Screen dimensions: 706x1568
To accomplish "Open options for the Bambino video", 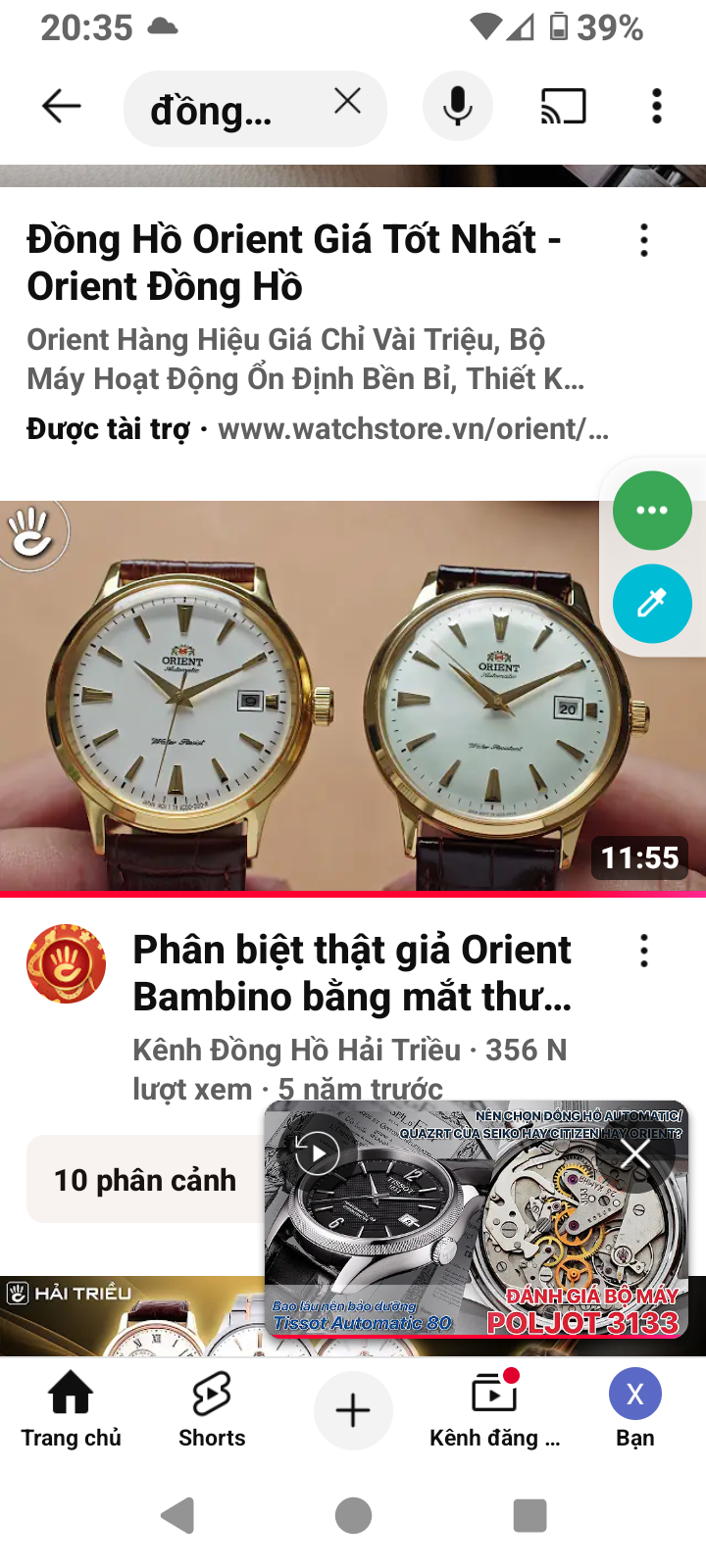I will click(x=644, y=950).
